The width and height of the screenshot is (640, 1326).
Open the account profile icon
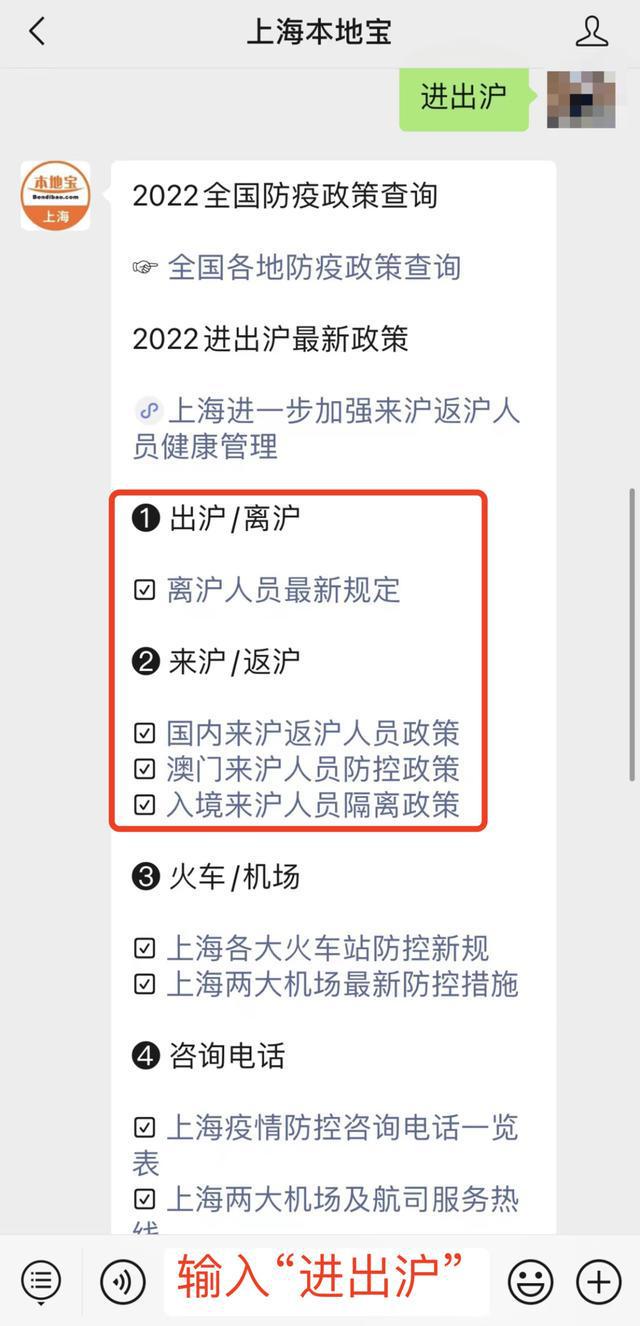click(592, 32)
